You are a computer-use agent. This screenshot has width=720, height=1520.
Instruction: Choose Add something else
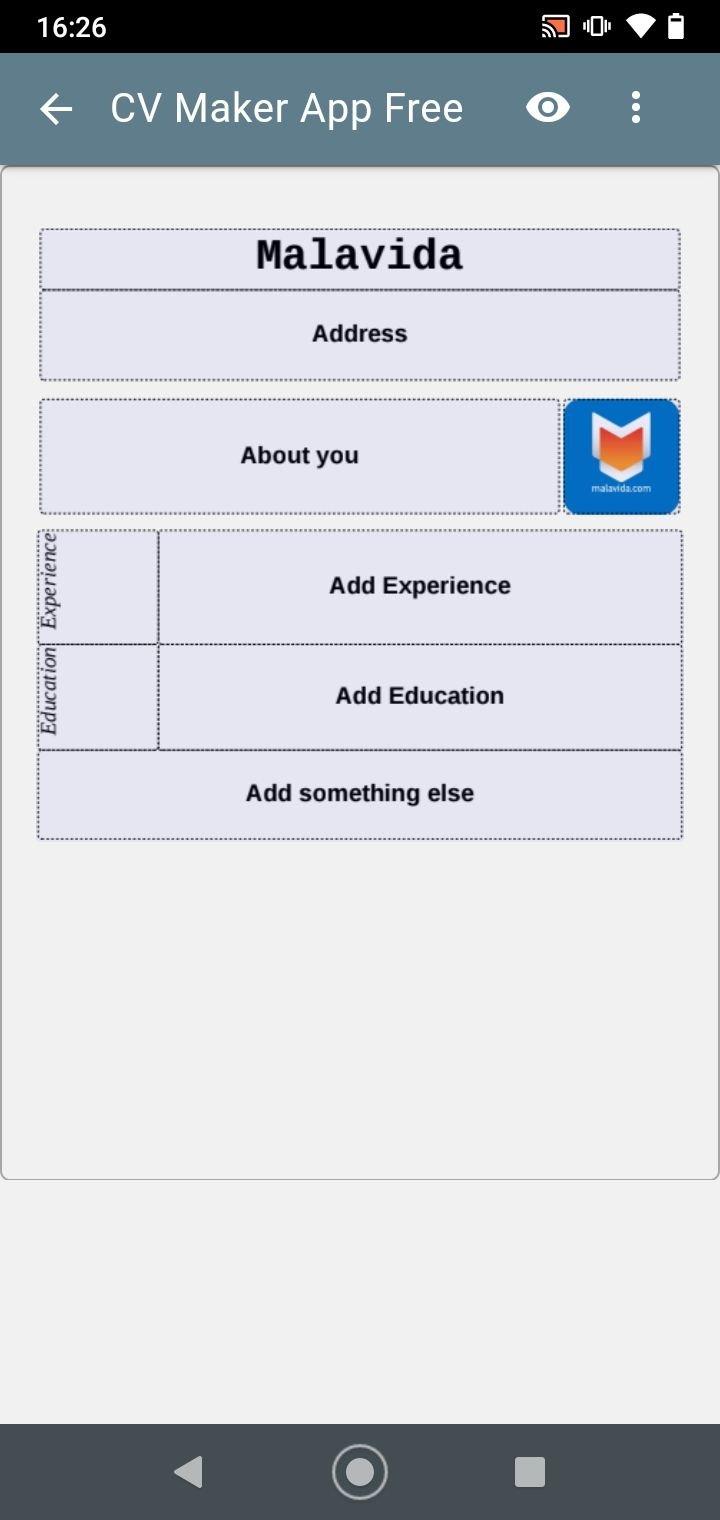360,795
